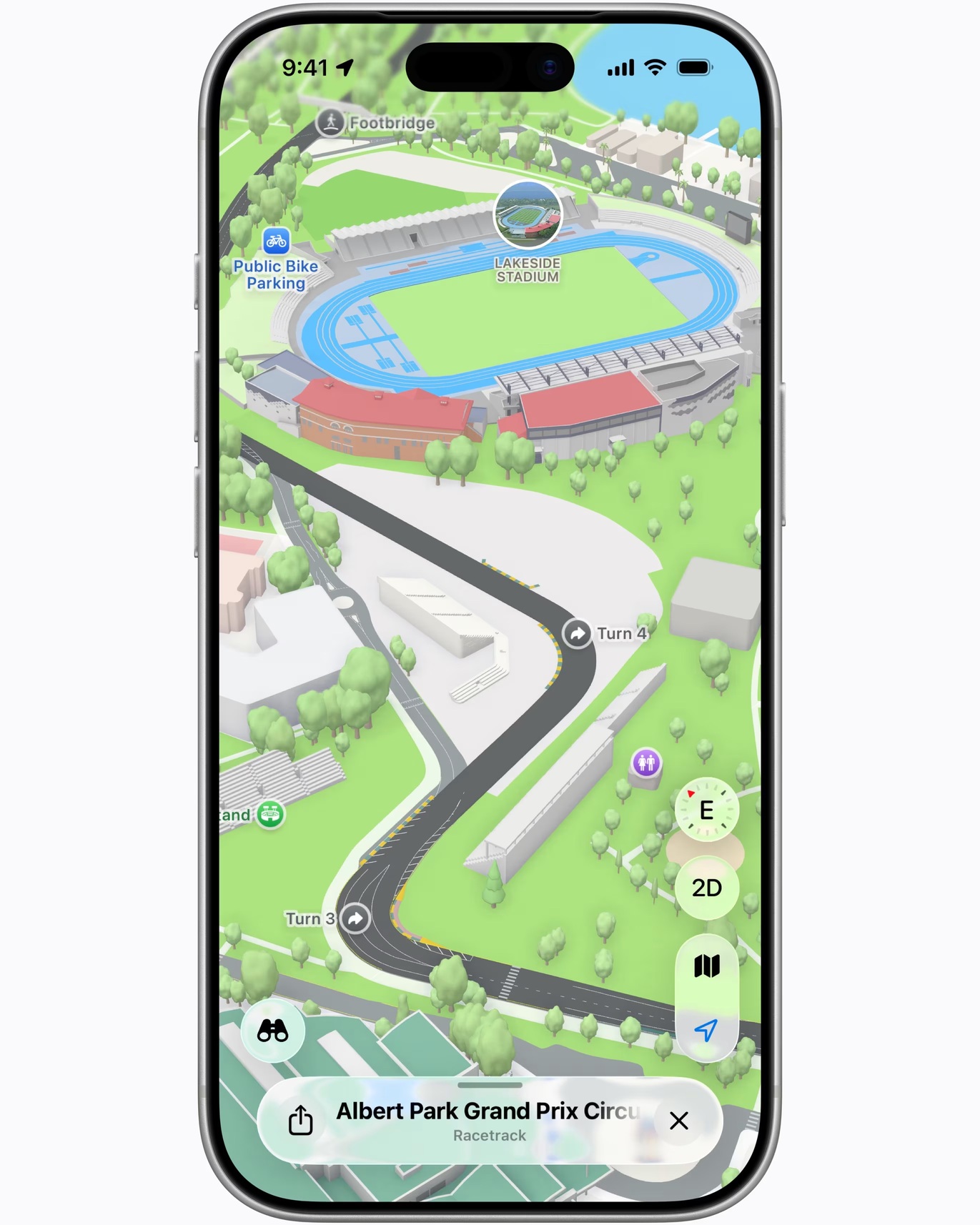Select the Lakeside Stadium landmark

(528, 214)
